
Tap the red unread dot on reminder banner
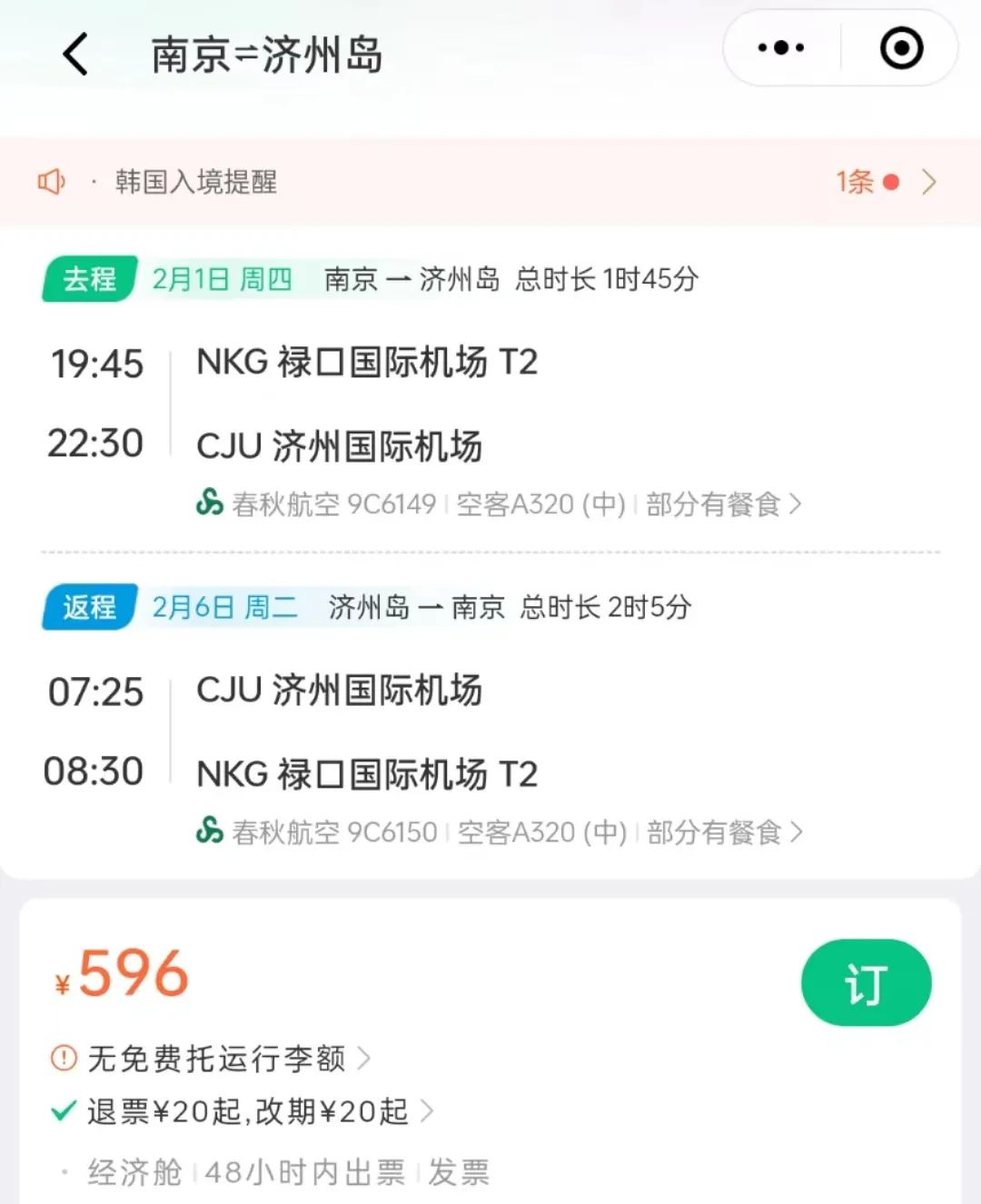891,181
